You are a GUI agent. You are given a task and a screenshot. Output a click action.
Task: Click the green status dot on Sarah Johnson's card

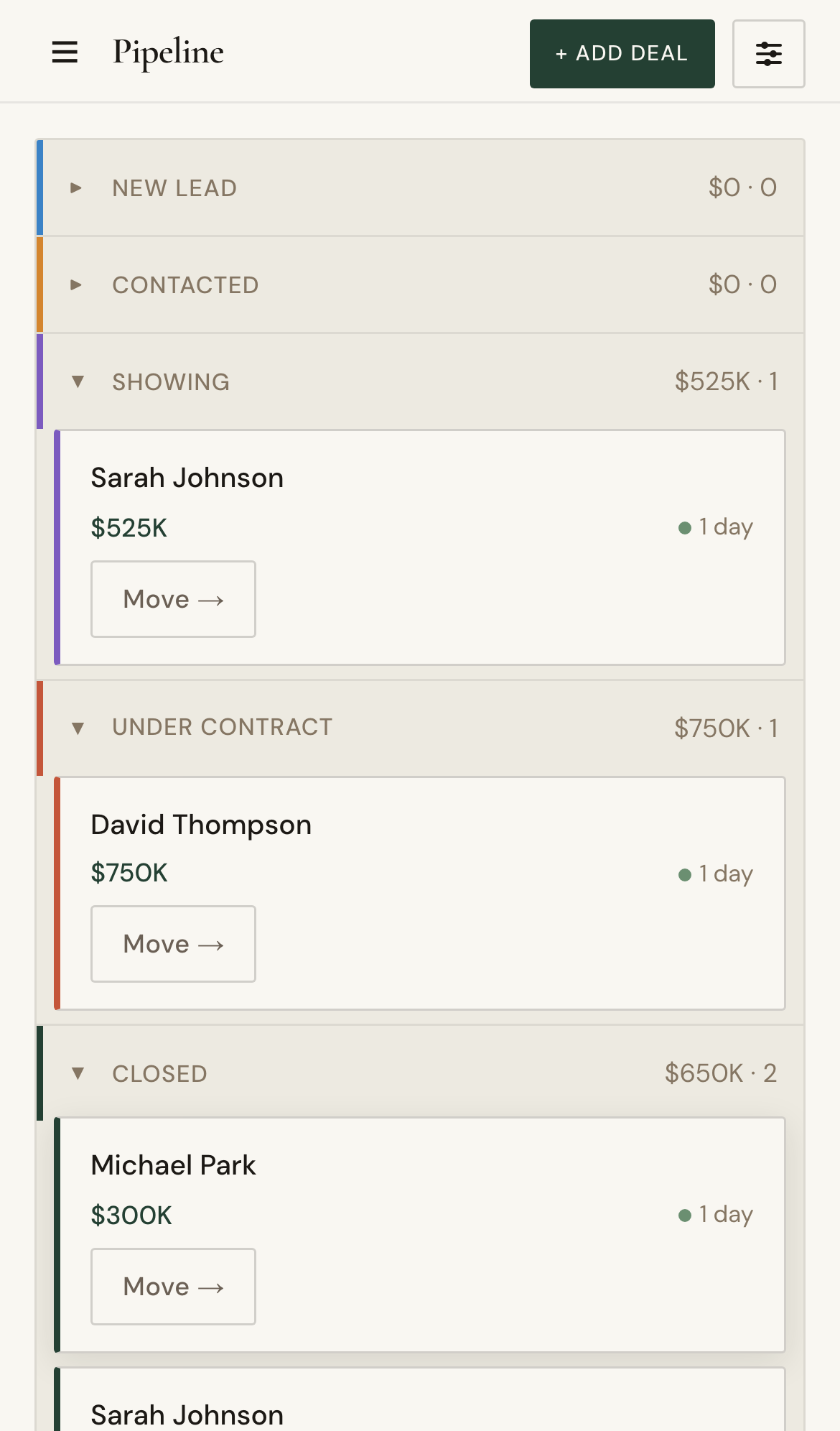(x=684, y=527)
